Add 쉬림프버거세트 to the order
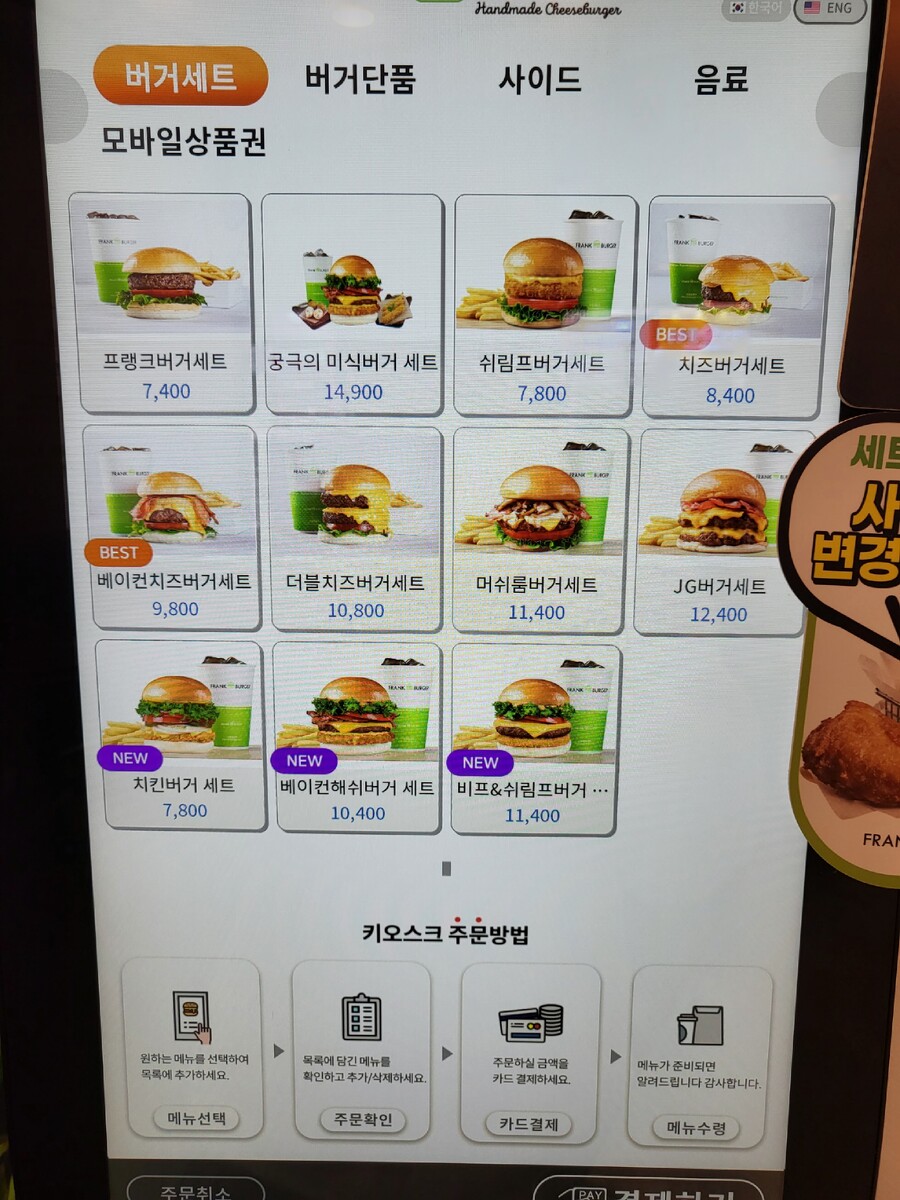This screenshot has height=1200, width=900. pyautogui.click(x=543, y=305)
